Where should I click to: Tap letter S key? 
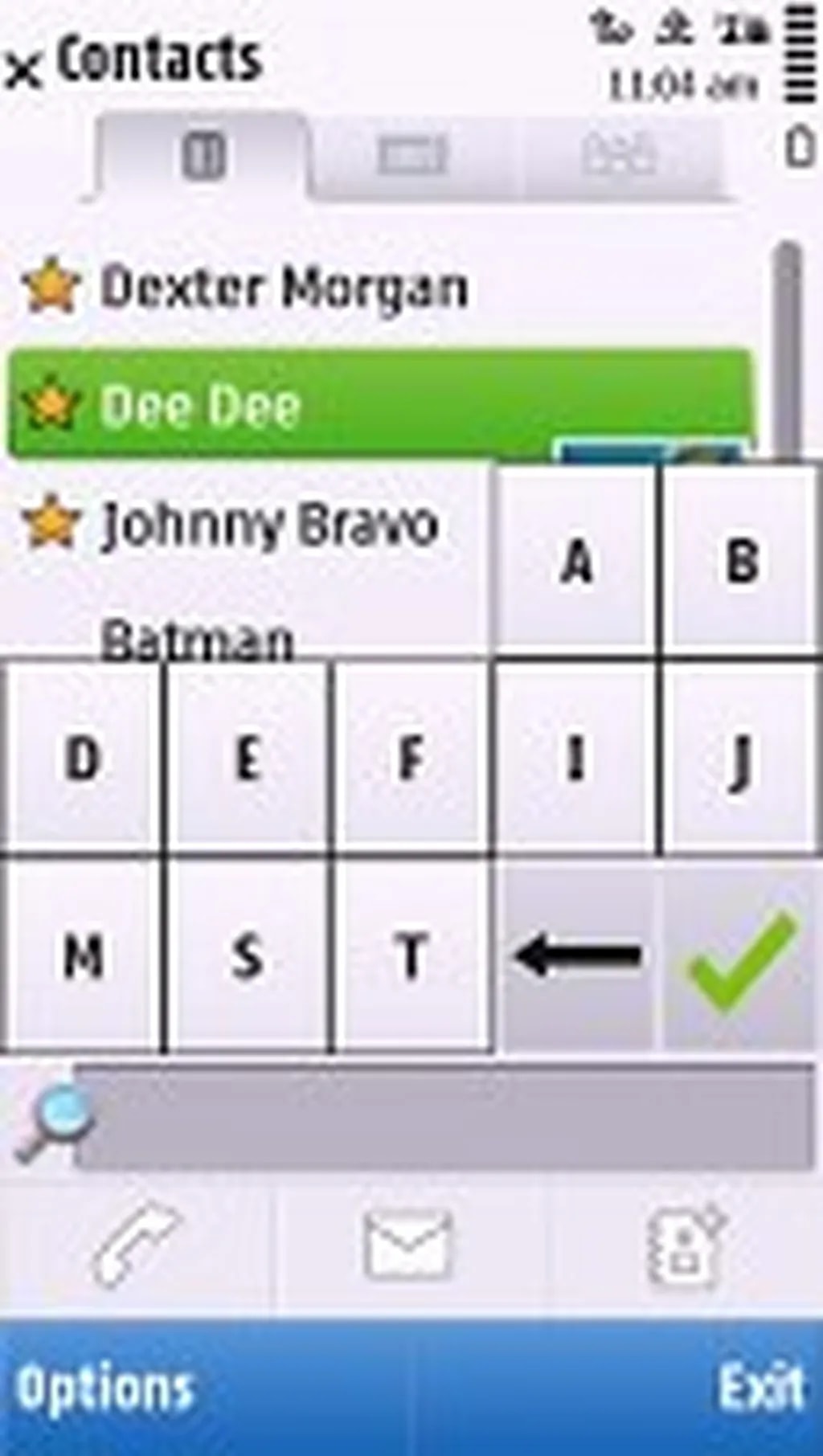[247, 956]
